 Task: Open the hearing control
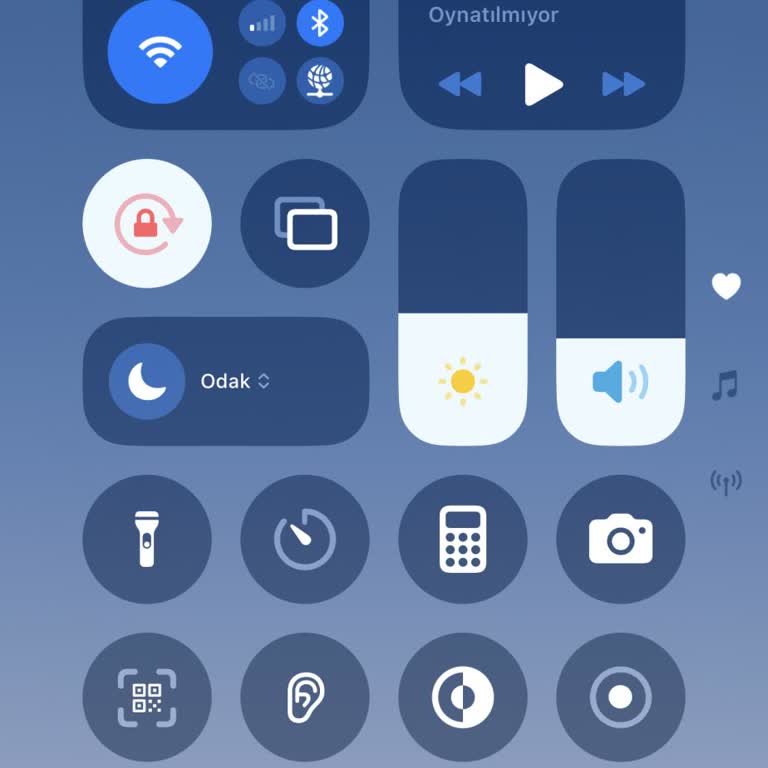pyautogui.click(x=305, y=697)
